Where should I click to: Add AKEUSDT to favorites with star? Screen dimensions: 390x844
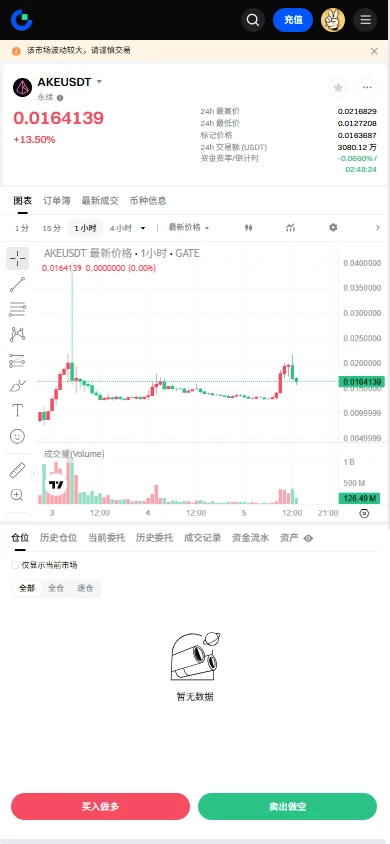coord(338,87)
